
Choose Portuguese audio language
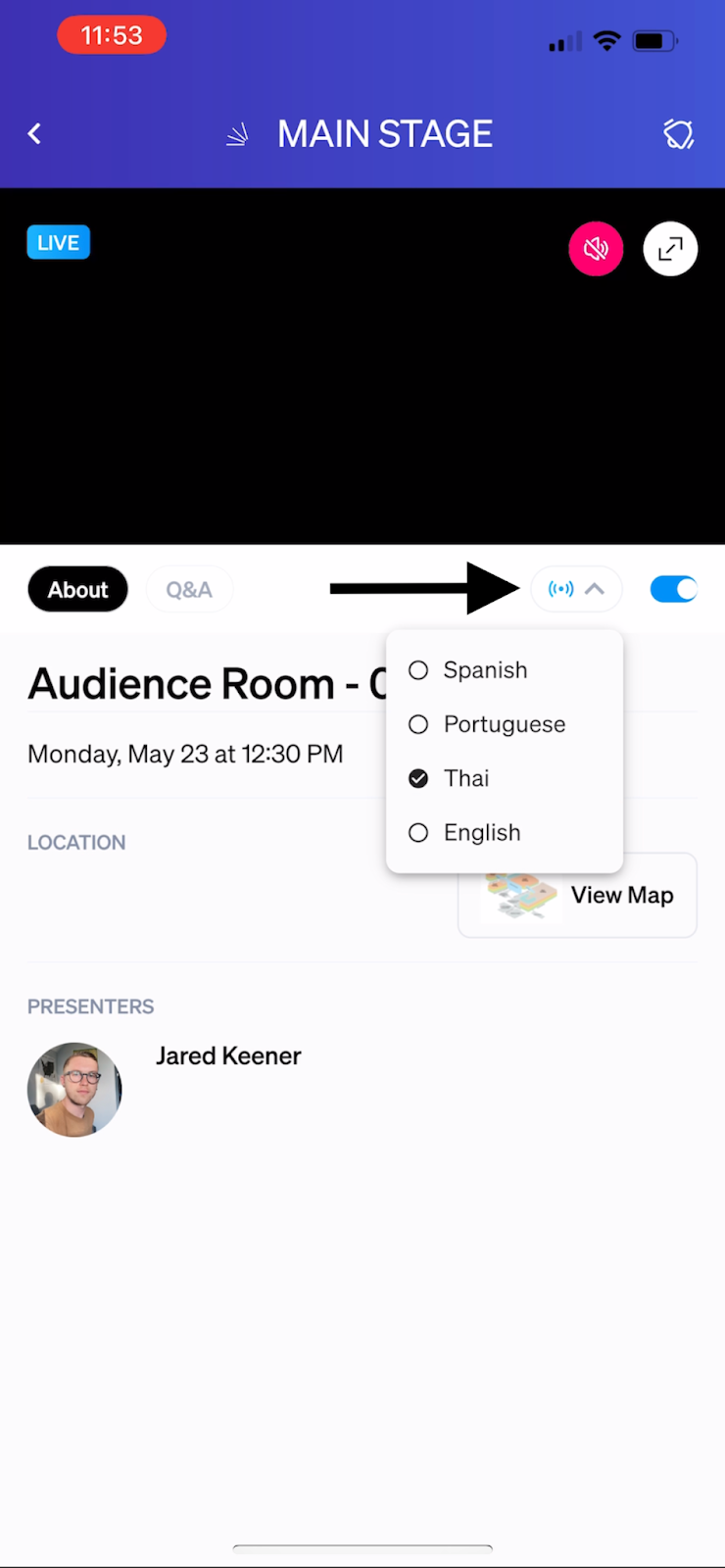(x=503, y=724)
